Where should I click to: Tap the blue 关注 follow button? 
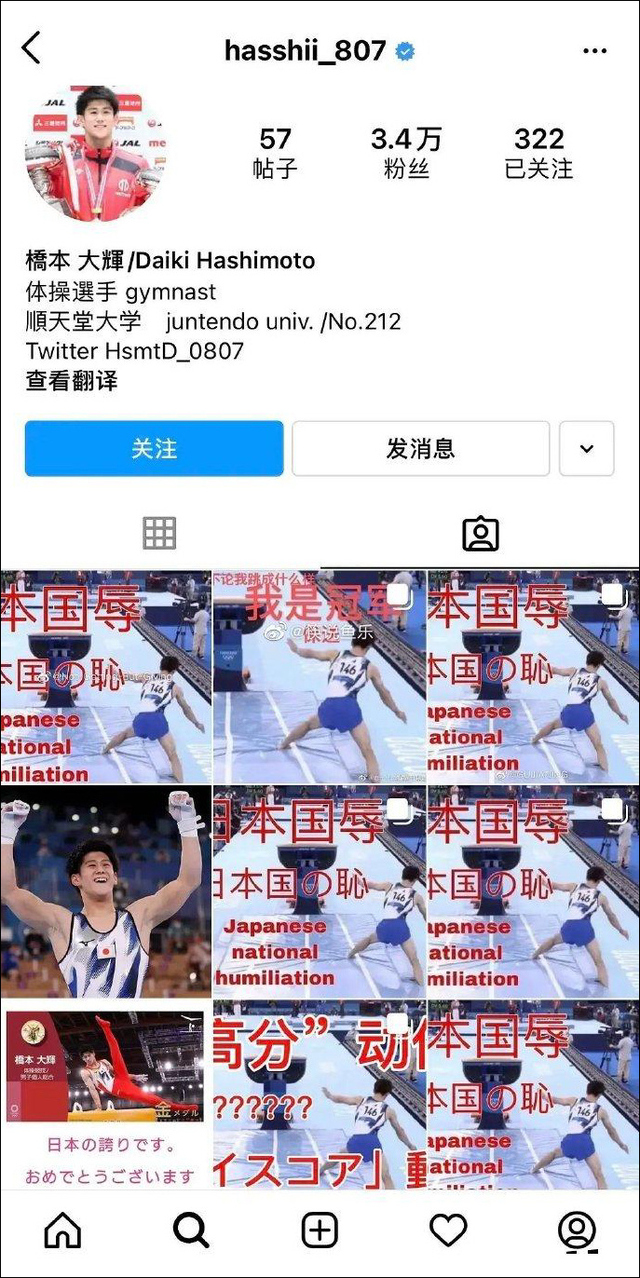point(154,448)
